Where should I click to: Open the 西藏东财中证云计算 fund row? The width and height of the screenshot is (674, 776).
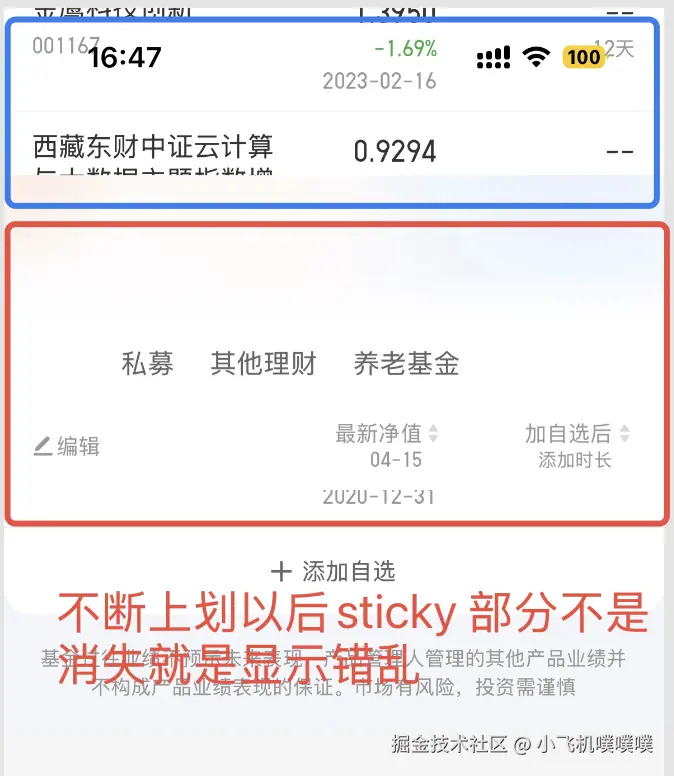coord(153,149)
